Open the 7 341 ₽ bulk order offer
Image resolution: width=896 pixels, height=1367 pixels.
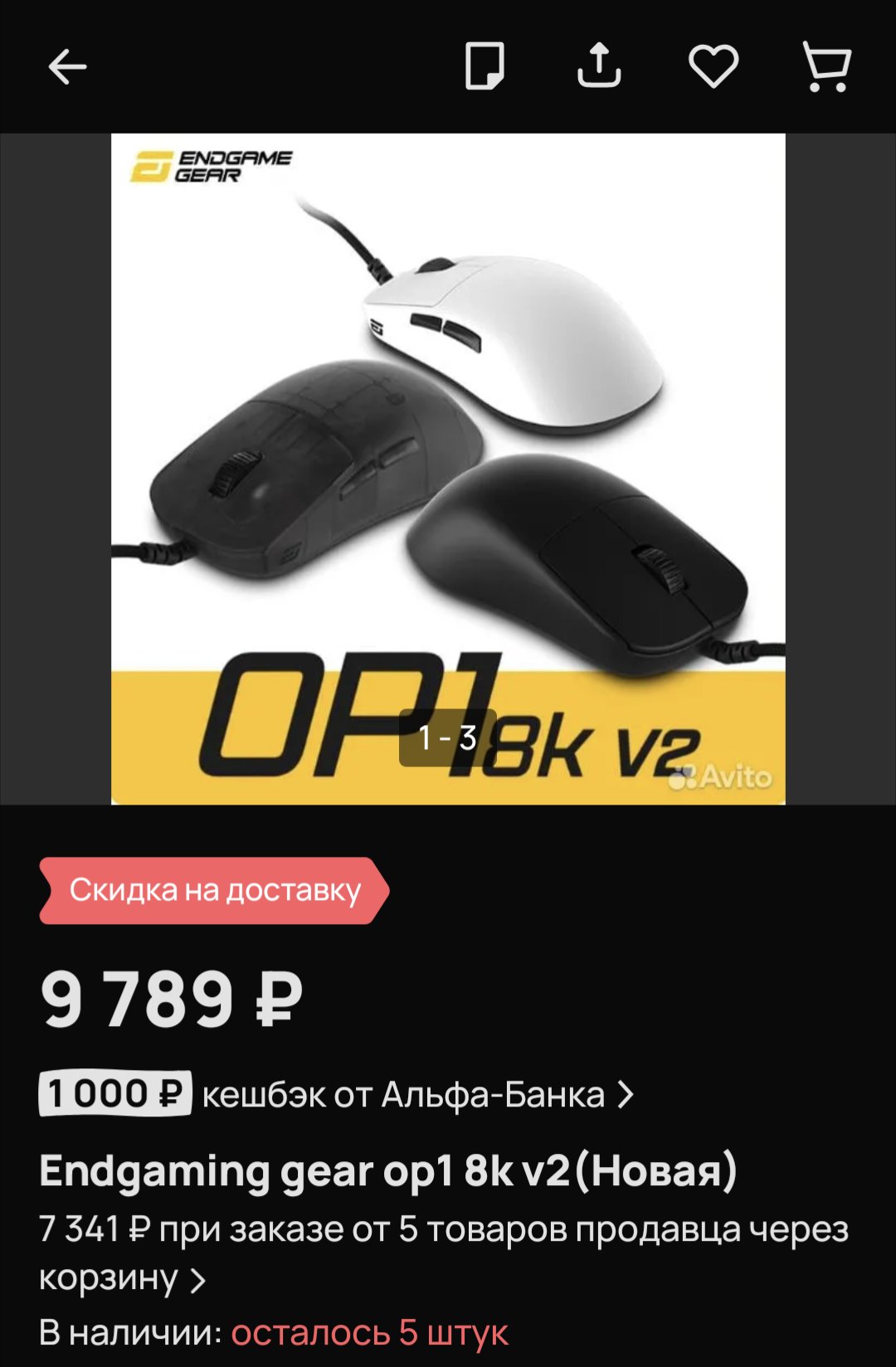443,1253
